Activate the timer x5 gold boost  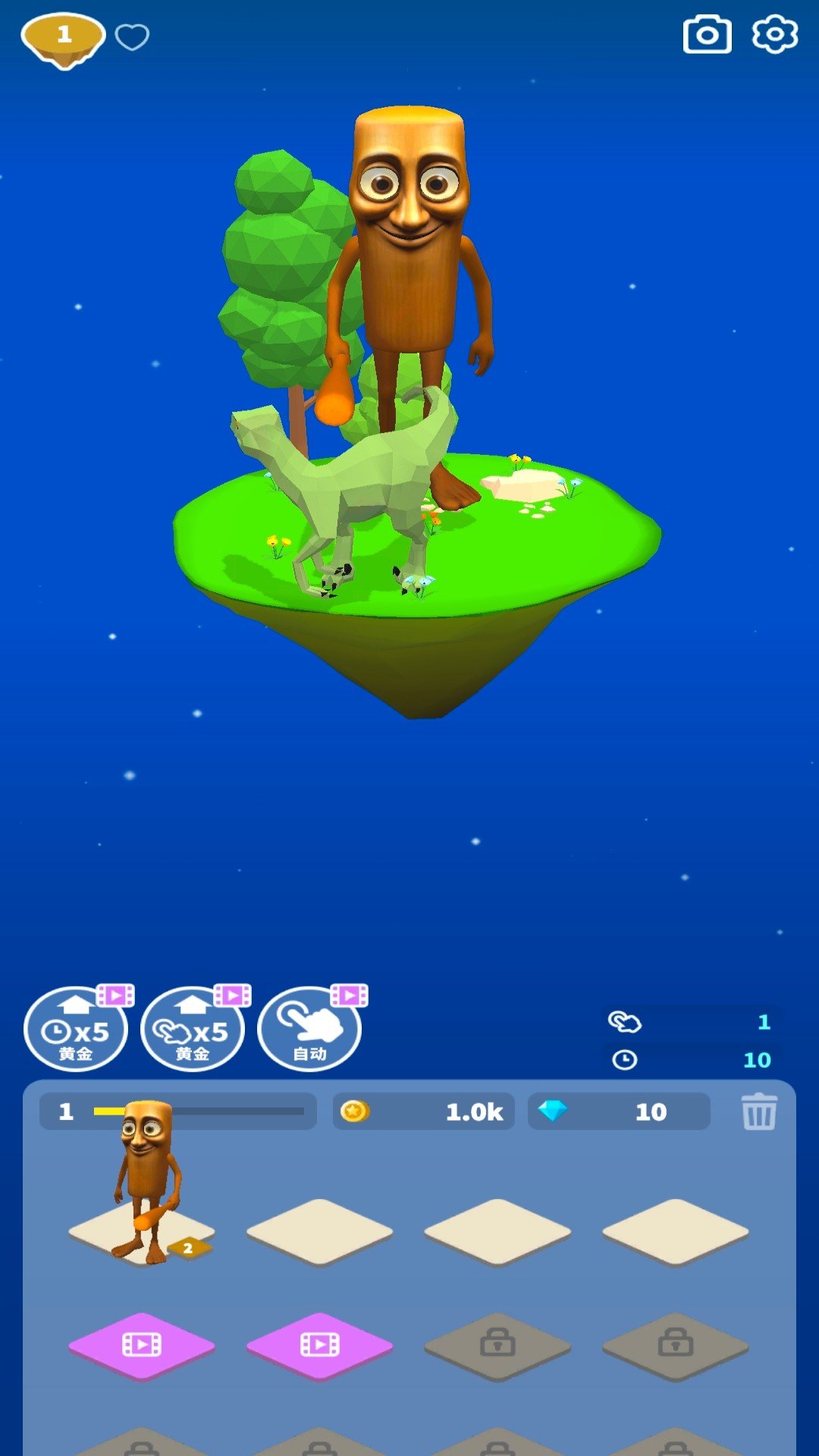coord(76,1030)
